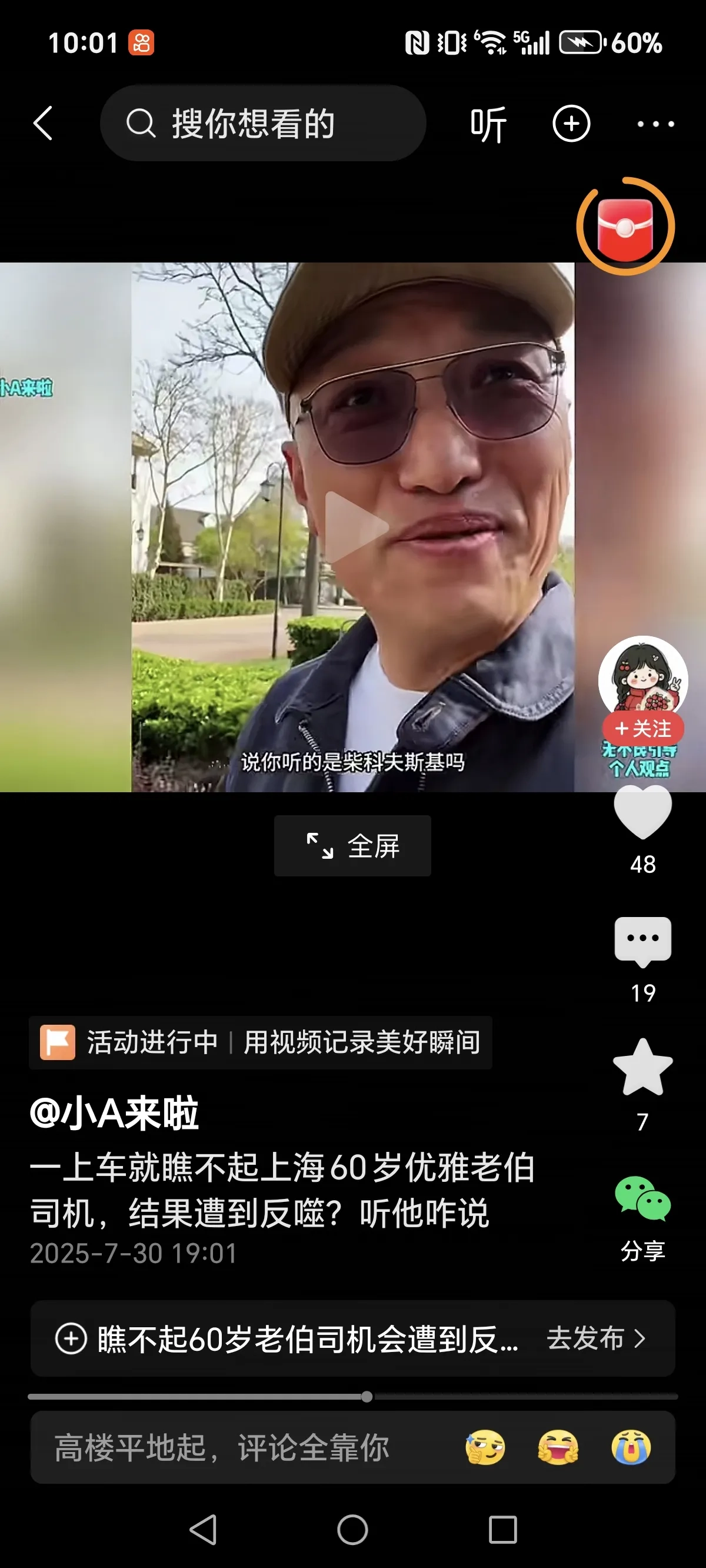This screenshot has height=1568, width=706.
Task: Open the red envelope reward icon
Action: pos(625,226)
